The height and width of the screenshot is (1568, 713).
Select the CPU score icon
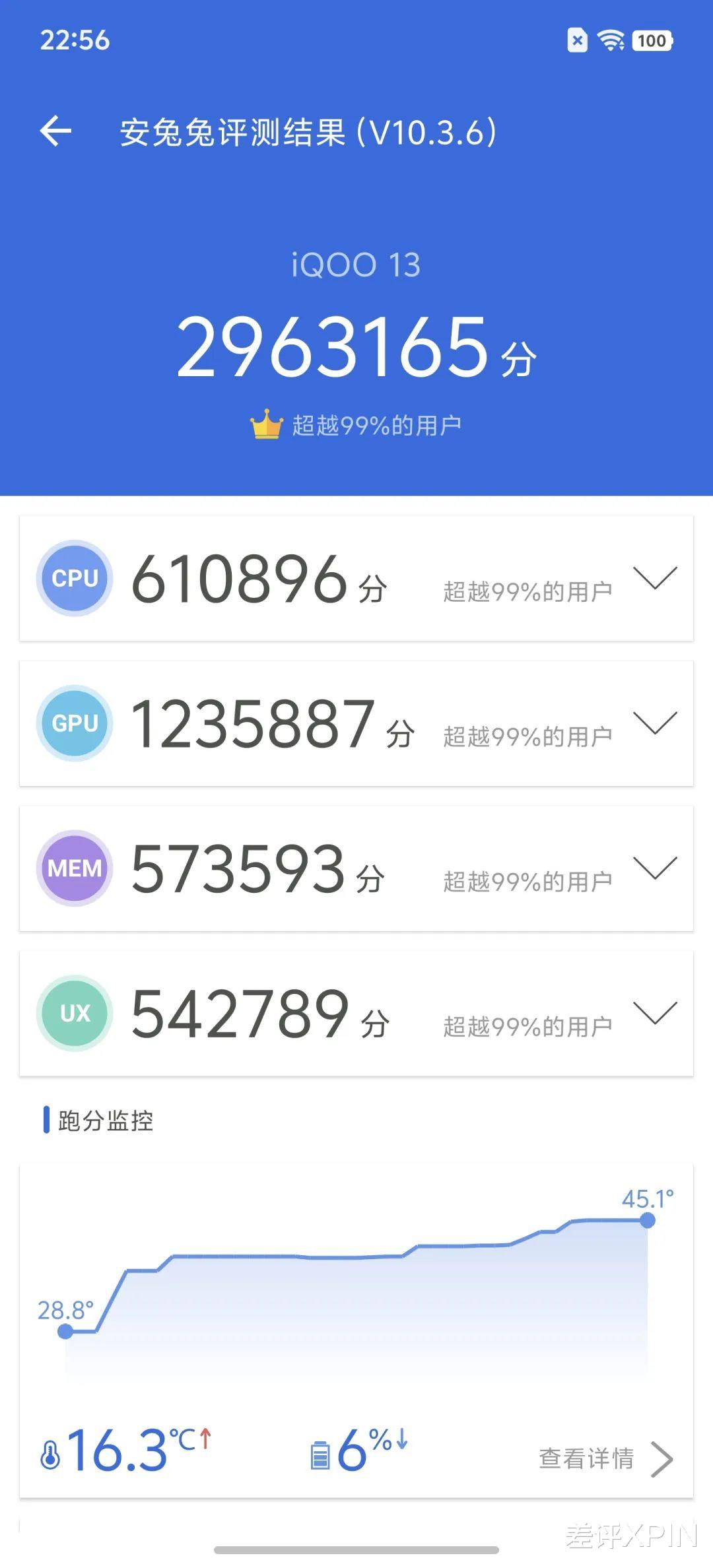coord(75,578)
